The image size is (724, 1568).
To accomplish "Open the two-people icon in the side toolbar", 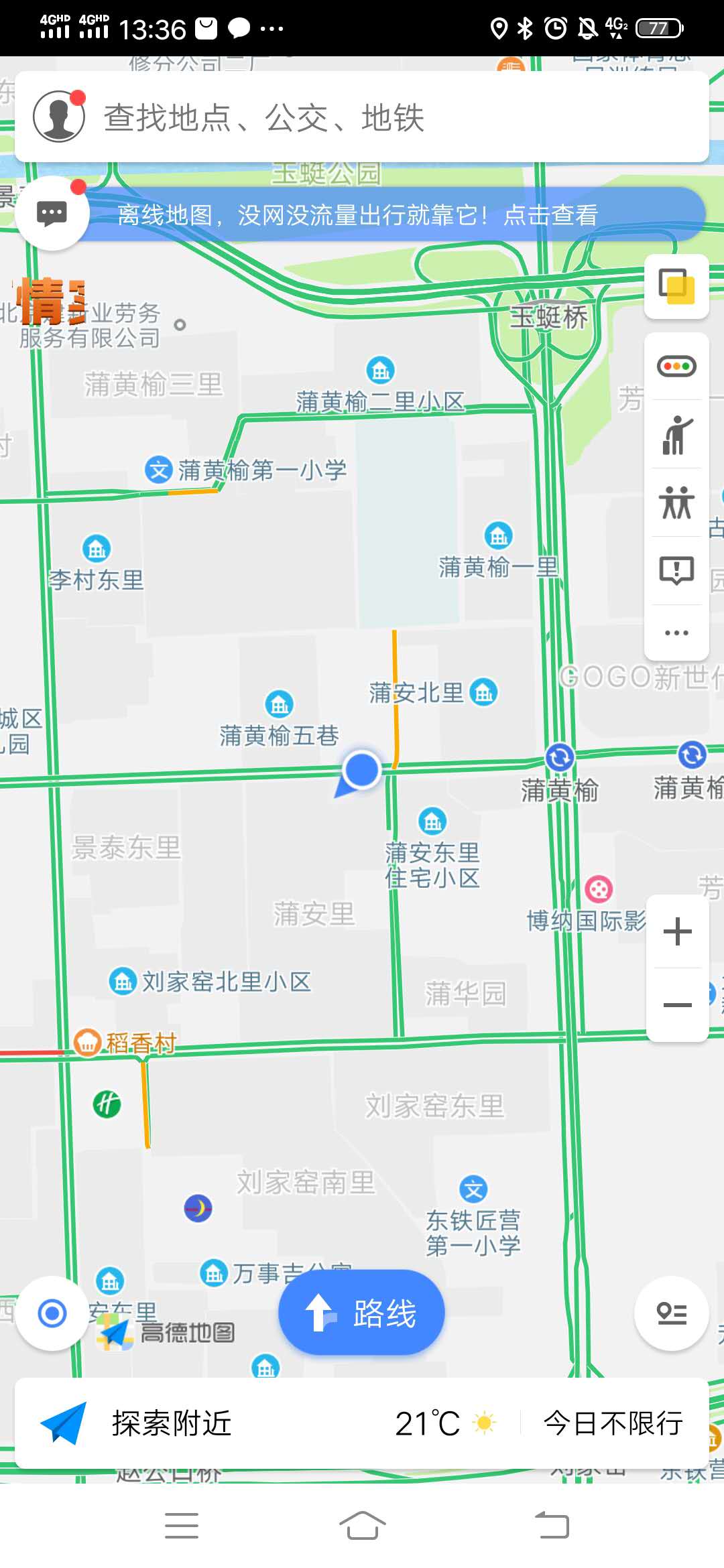I will click(x=676, y=503).
